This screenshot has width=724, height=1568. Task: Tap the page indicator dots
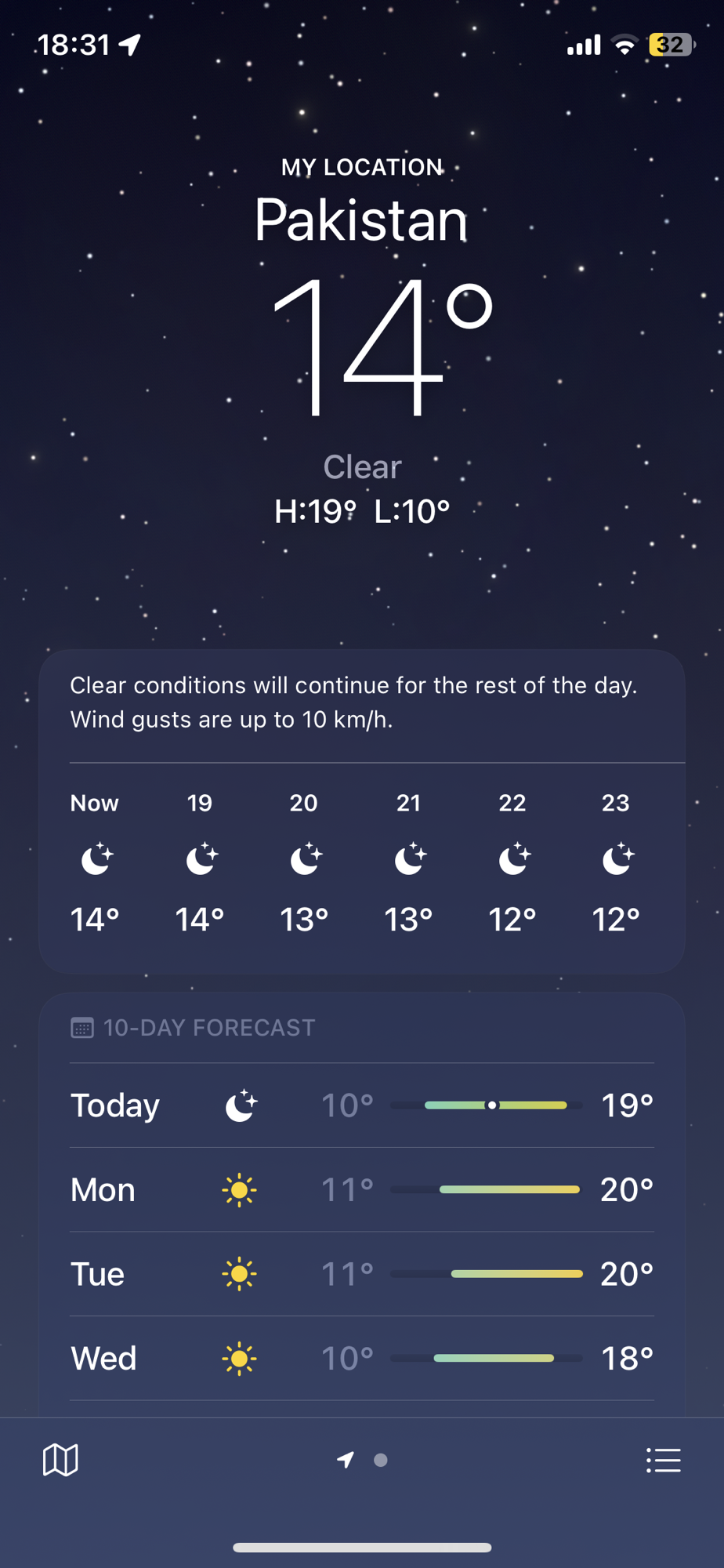click(x=363, y=1460)
